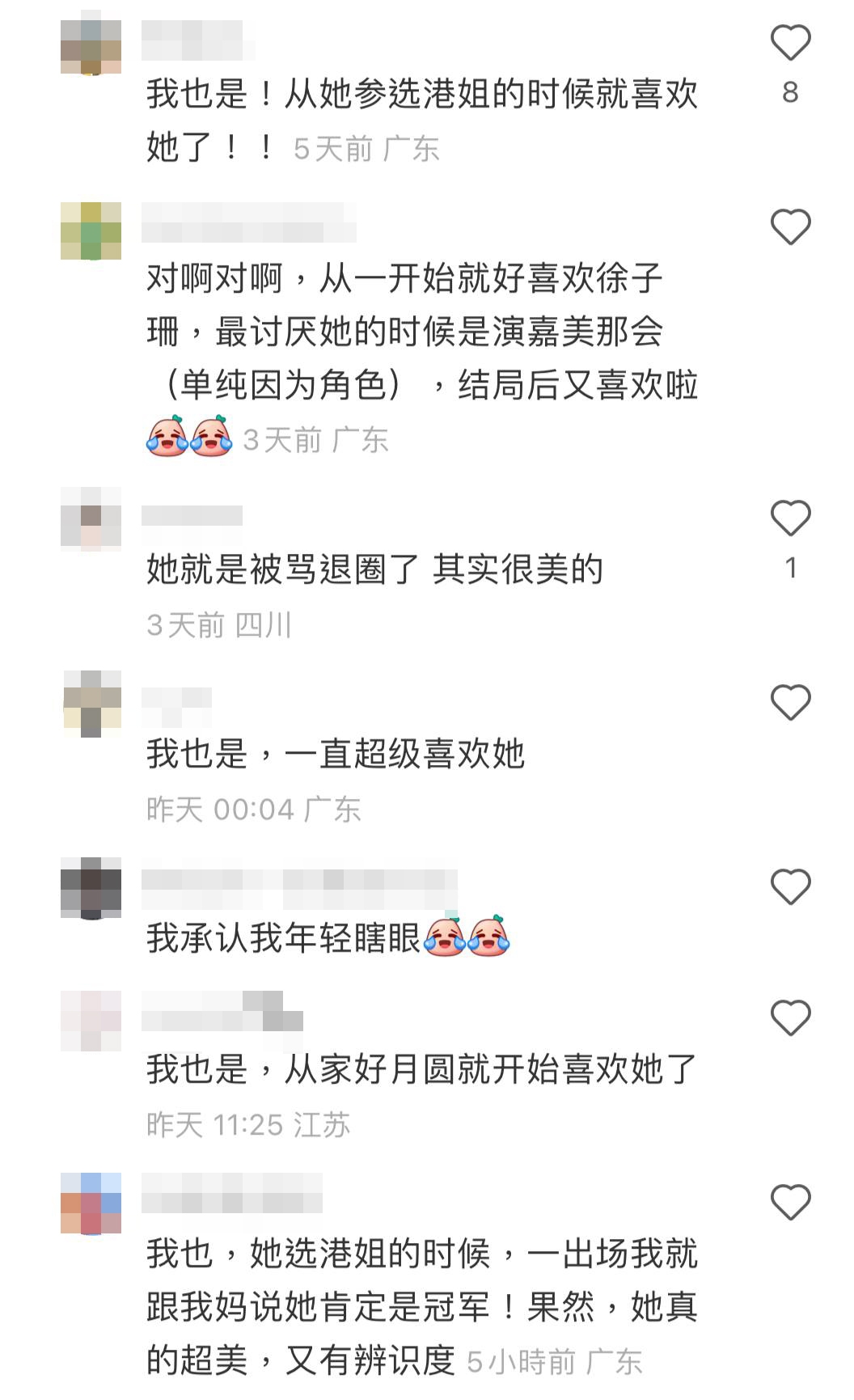Open avatar of the 一直超级喜欢她 commenter

(x=91, y=702)
